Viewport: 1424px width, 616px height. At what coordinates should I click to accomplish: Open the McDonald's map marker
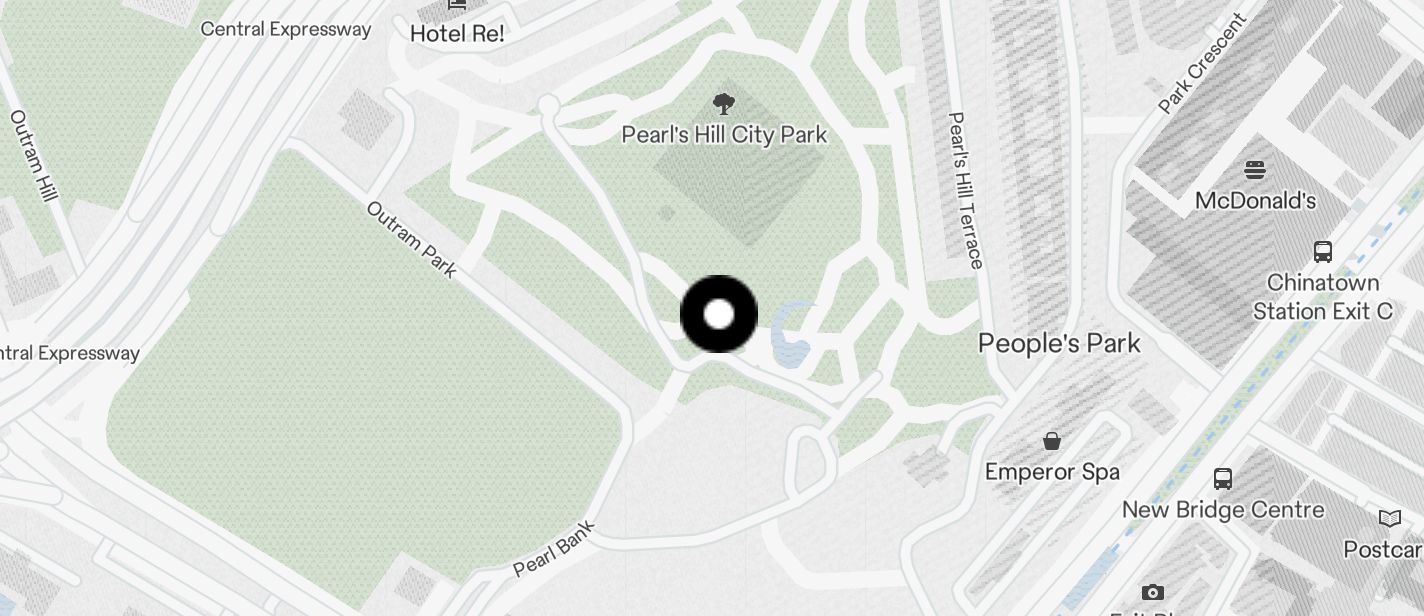pyautogui.click(x=1255, y=170)
